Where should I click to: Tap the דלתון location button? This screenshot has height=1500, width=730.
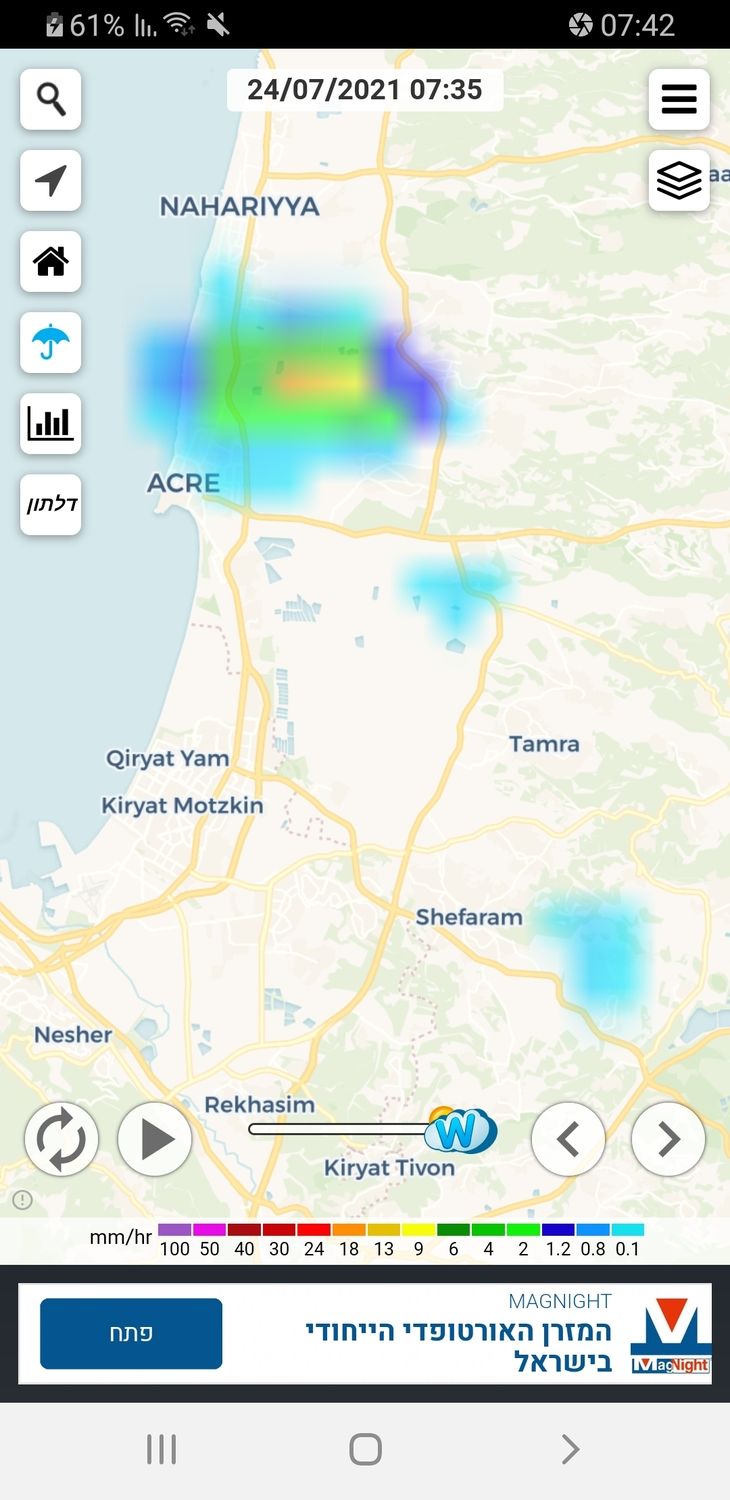pos(51,504)
